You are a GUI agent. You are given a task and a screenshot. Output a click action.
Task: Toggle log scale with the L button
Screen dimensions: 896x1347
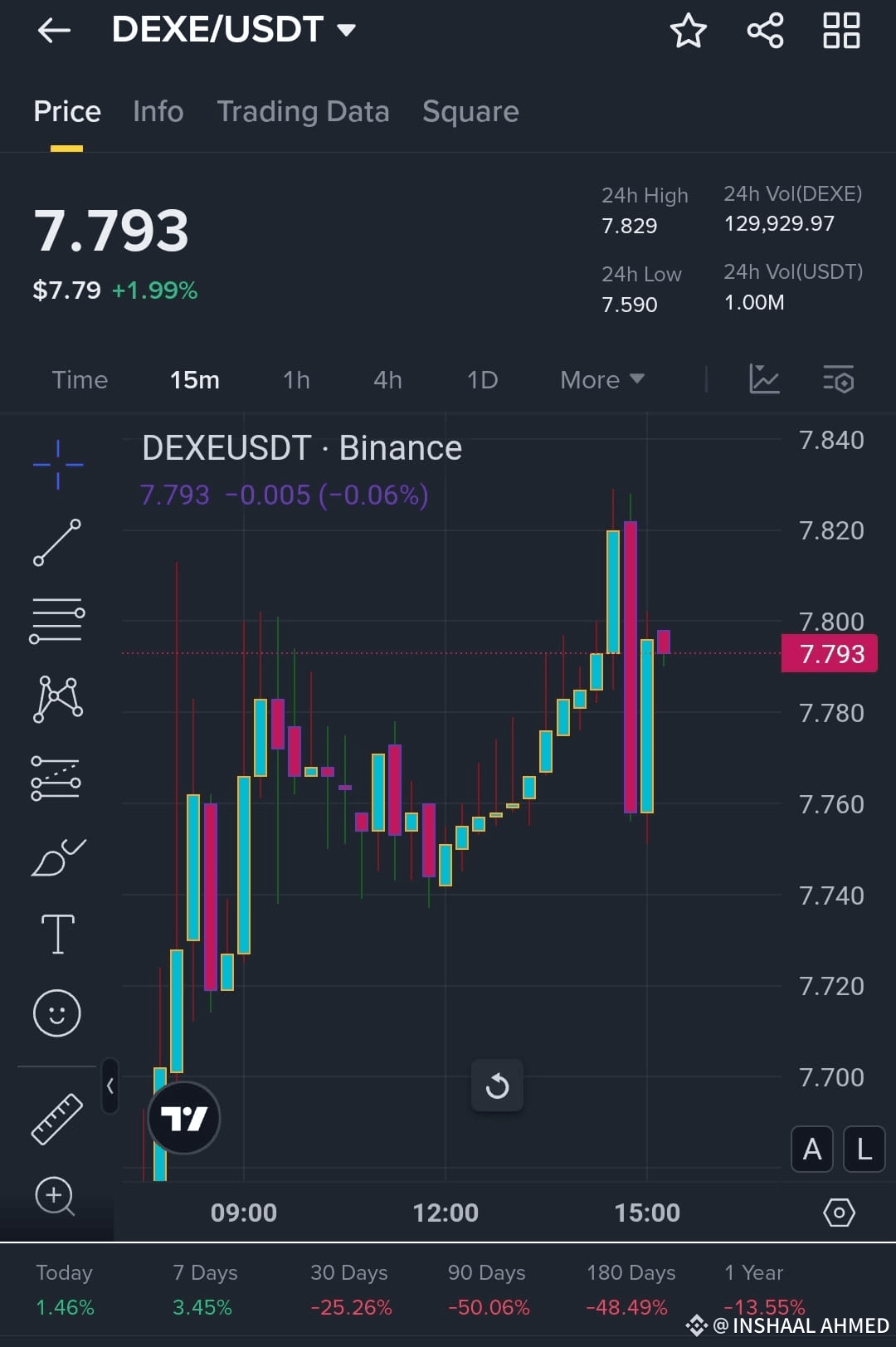pyautogui.click(x=863, y=1149)
